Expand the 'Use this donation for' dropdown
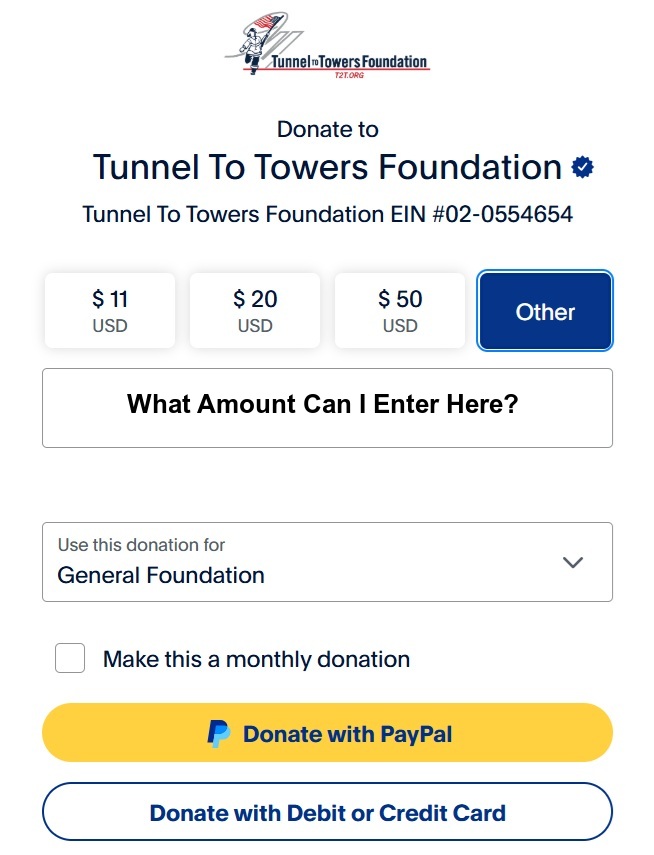Viewport: 654px width, 855px height. click(x=327, y=562)
